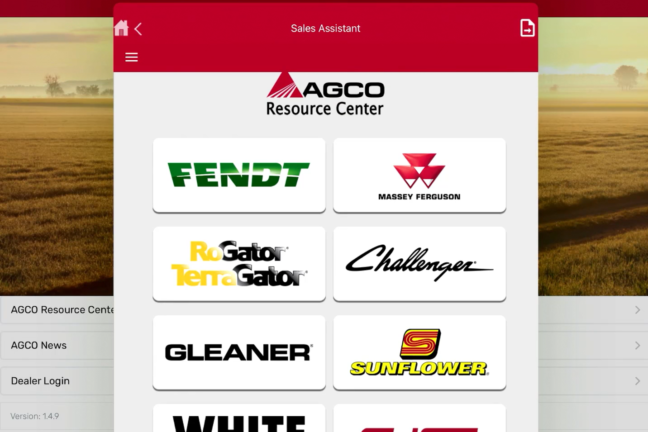View the Gleaner brand resources
The width and height of the screenshot is (648, 432).
(x=239, y=352)
